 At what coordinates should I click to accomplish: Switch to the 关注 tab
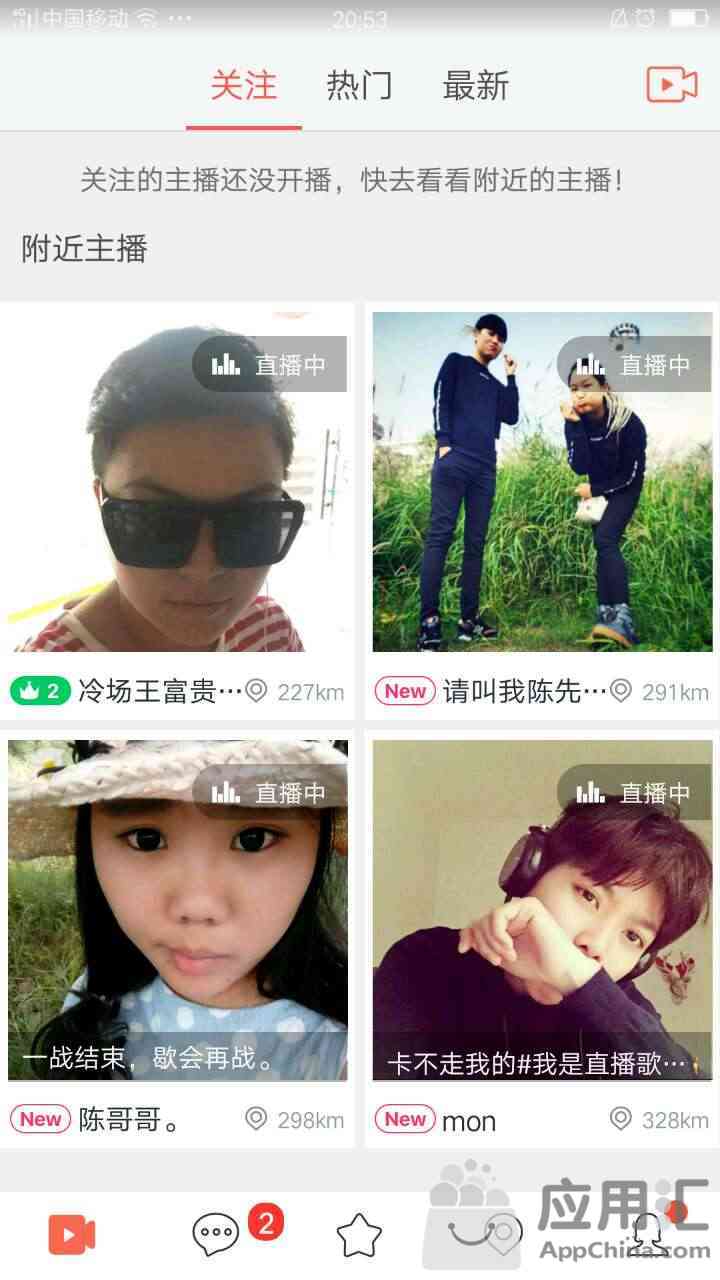[243, 86]
